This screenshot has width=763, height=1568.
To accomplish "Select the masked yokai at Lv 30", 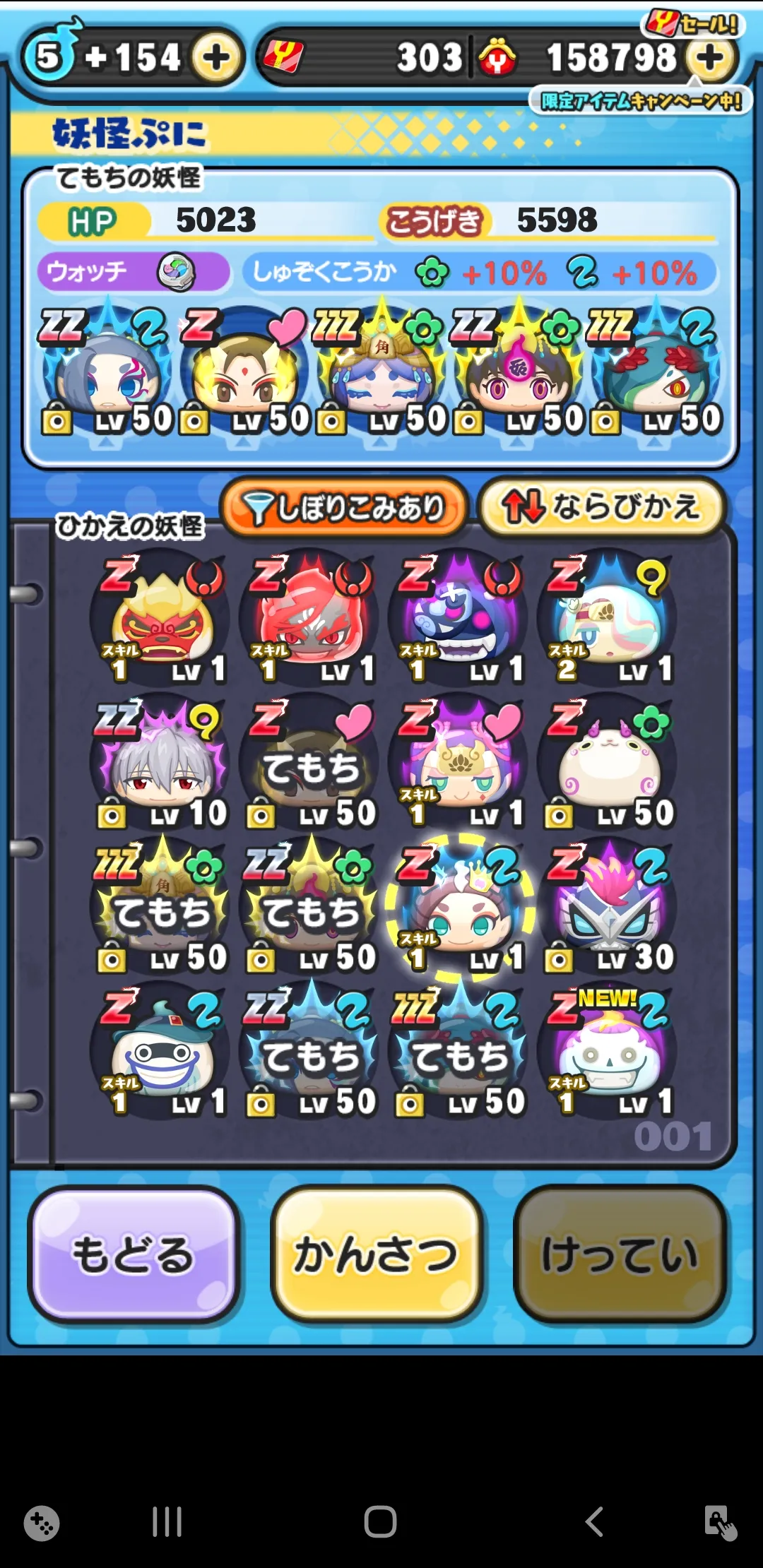I will point(608,908).
